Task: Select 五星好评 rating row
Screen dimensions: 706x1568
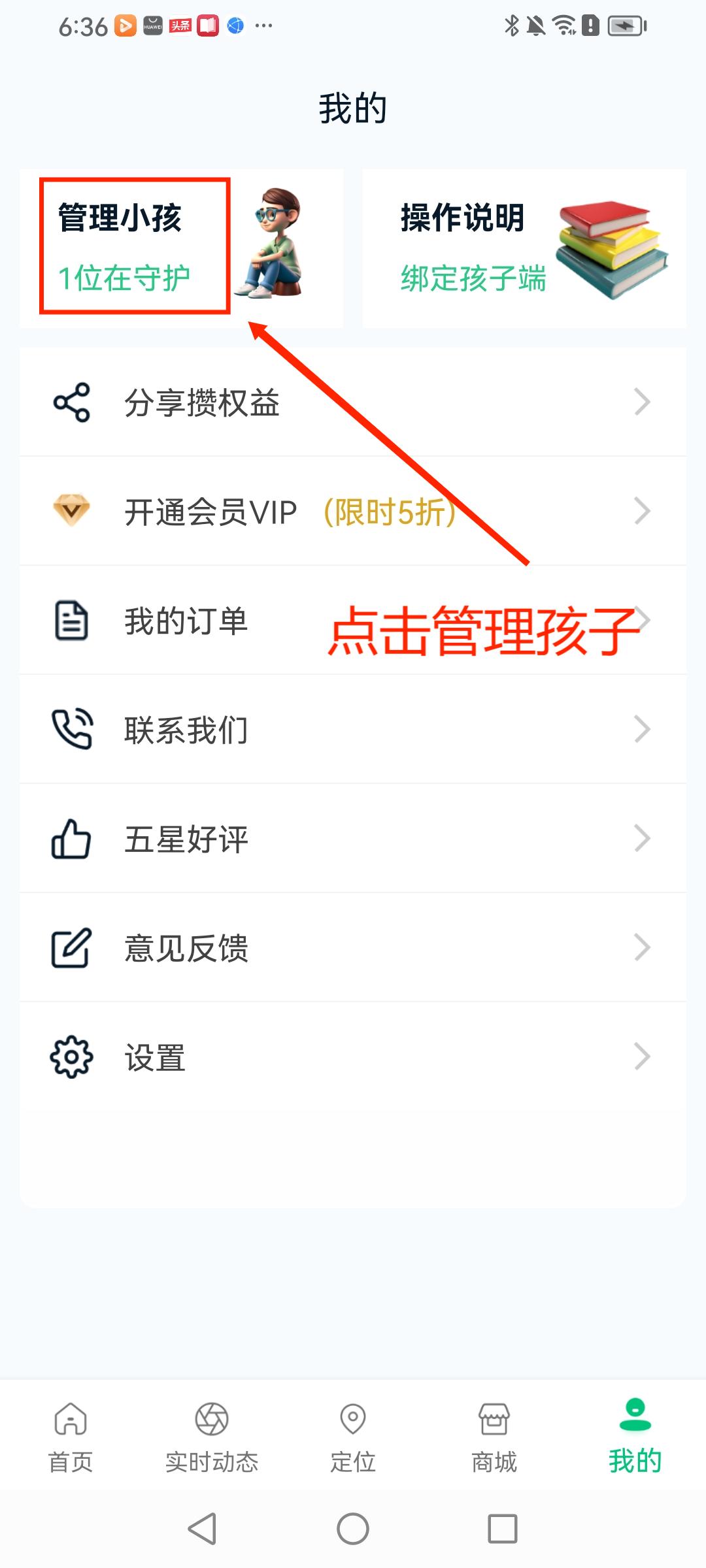Action: [353, 839]
